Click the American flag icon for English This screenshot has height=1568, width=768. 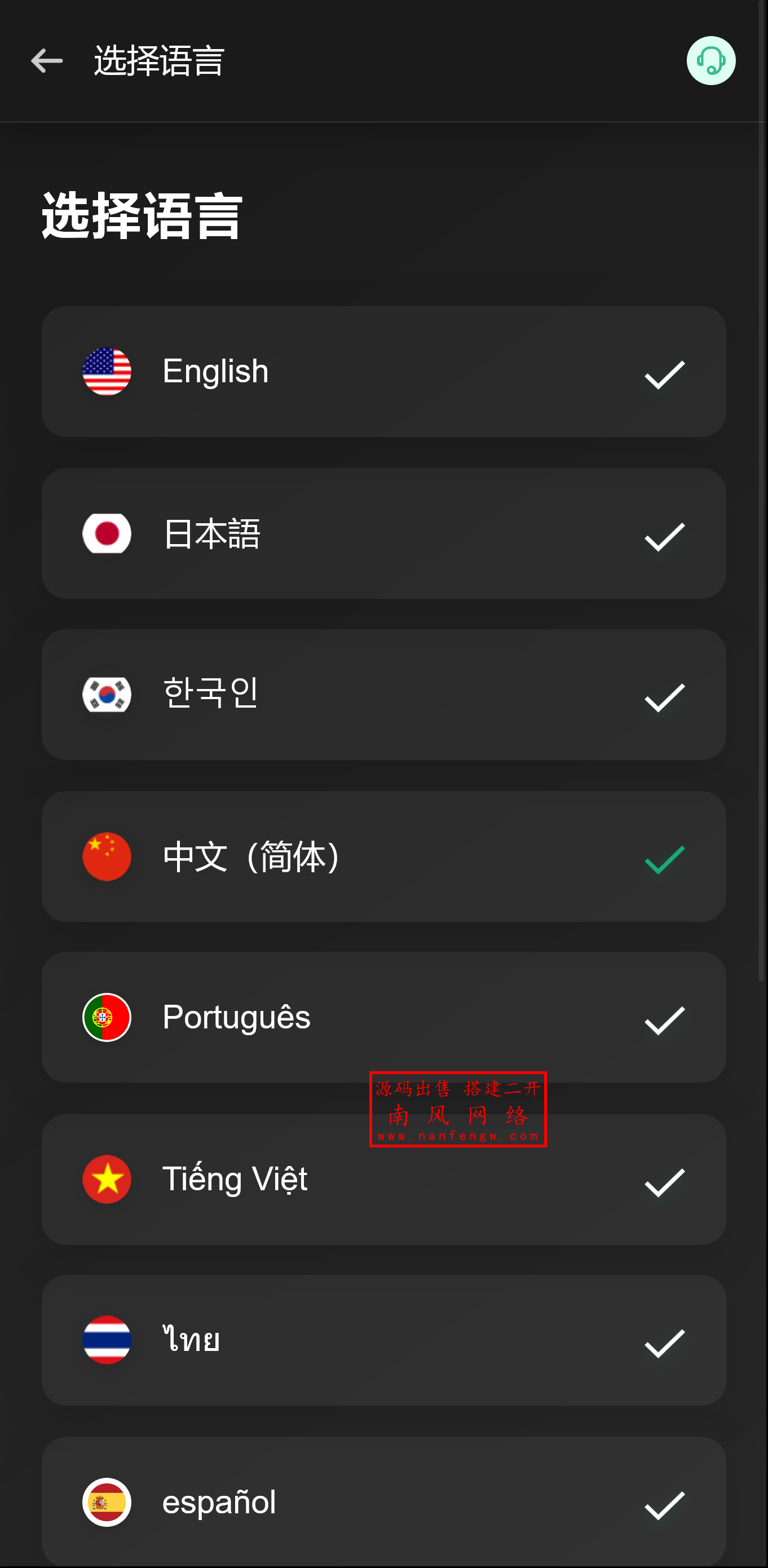point(107,372)
